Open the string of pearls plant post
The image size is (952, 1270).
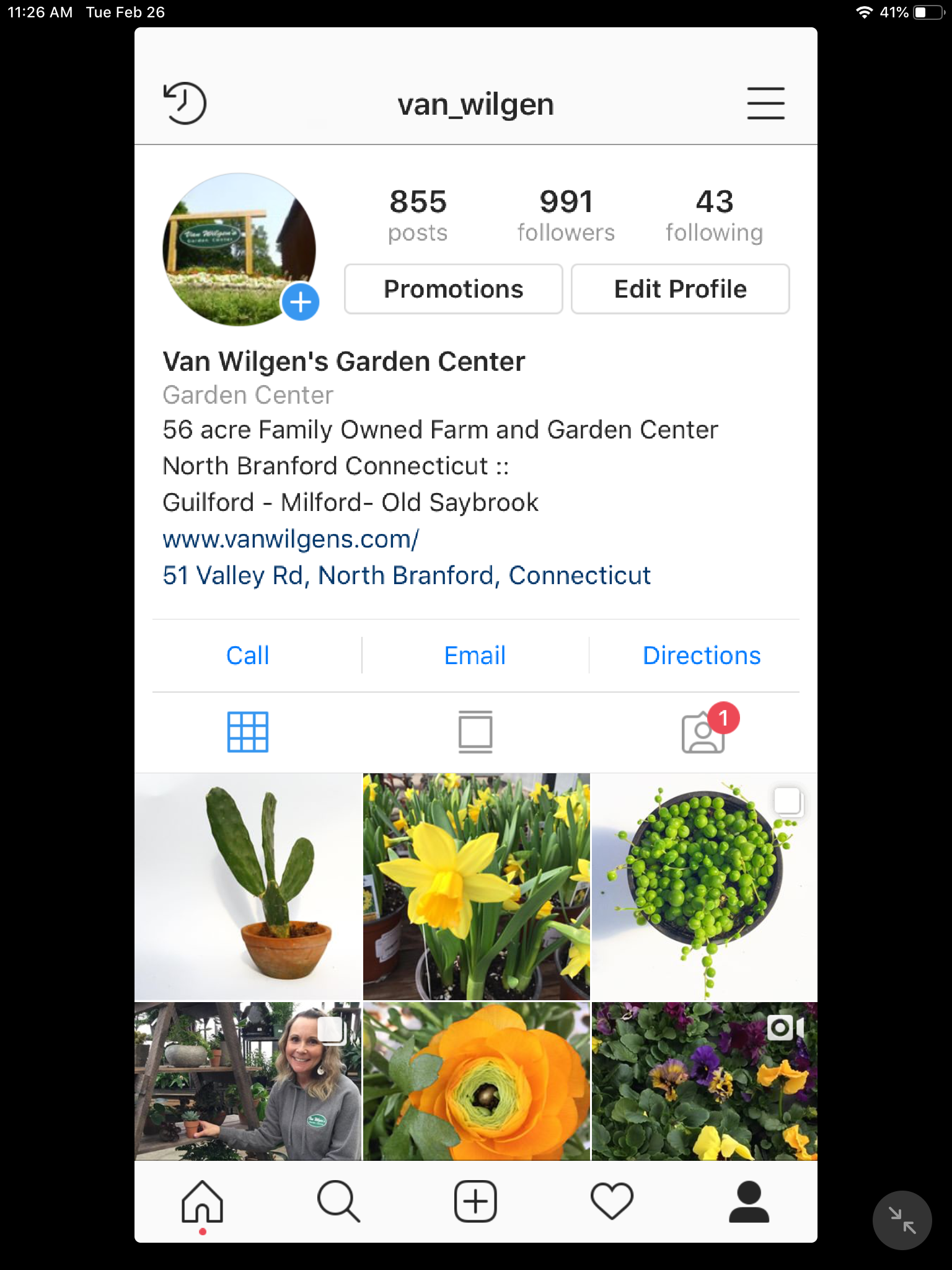(x=704, y=886)
